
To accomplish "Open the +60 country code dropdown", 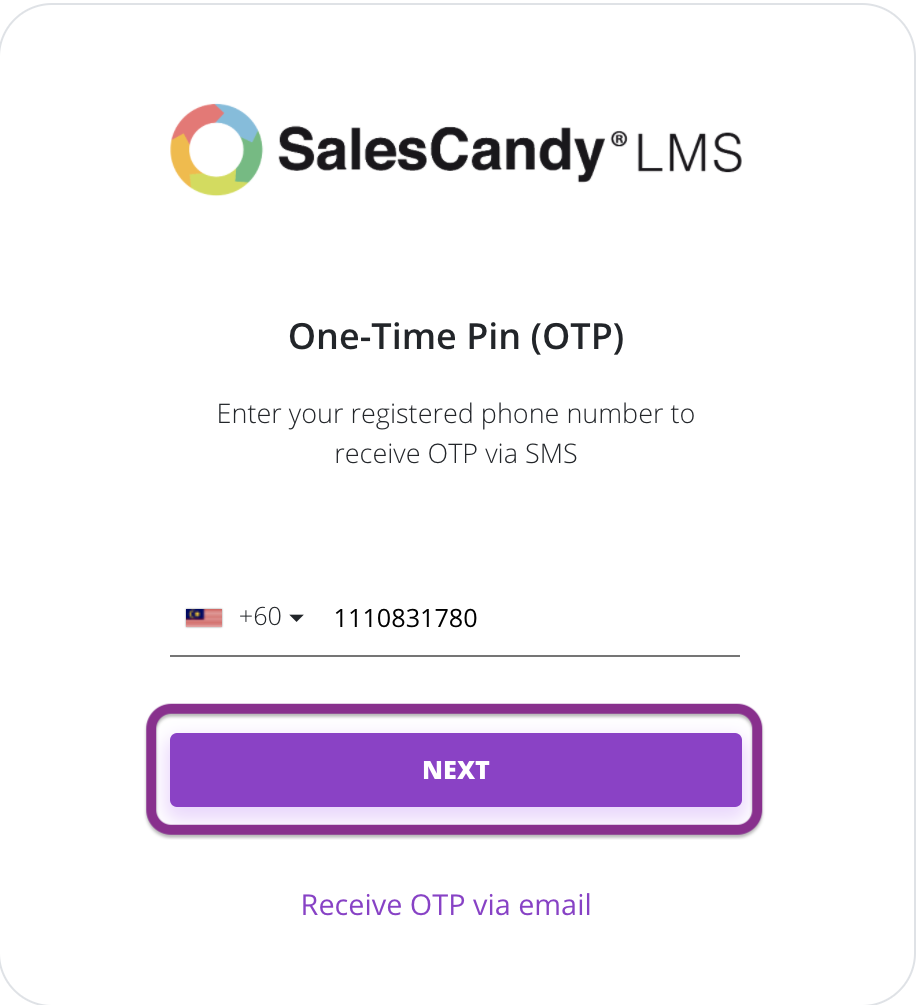I will point(270,618).
